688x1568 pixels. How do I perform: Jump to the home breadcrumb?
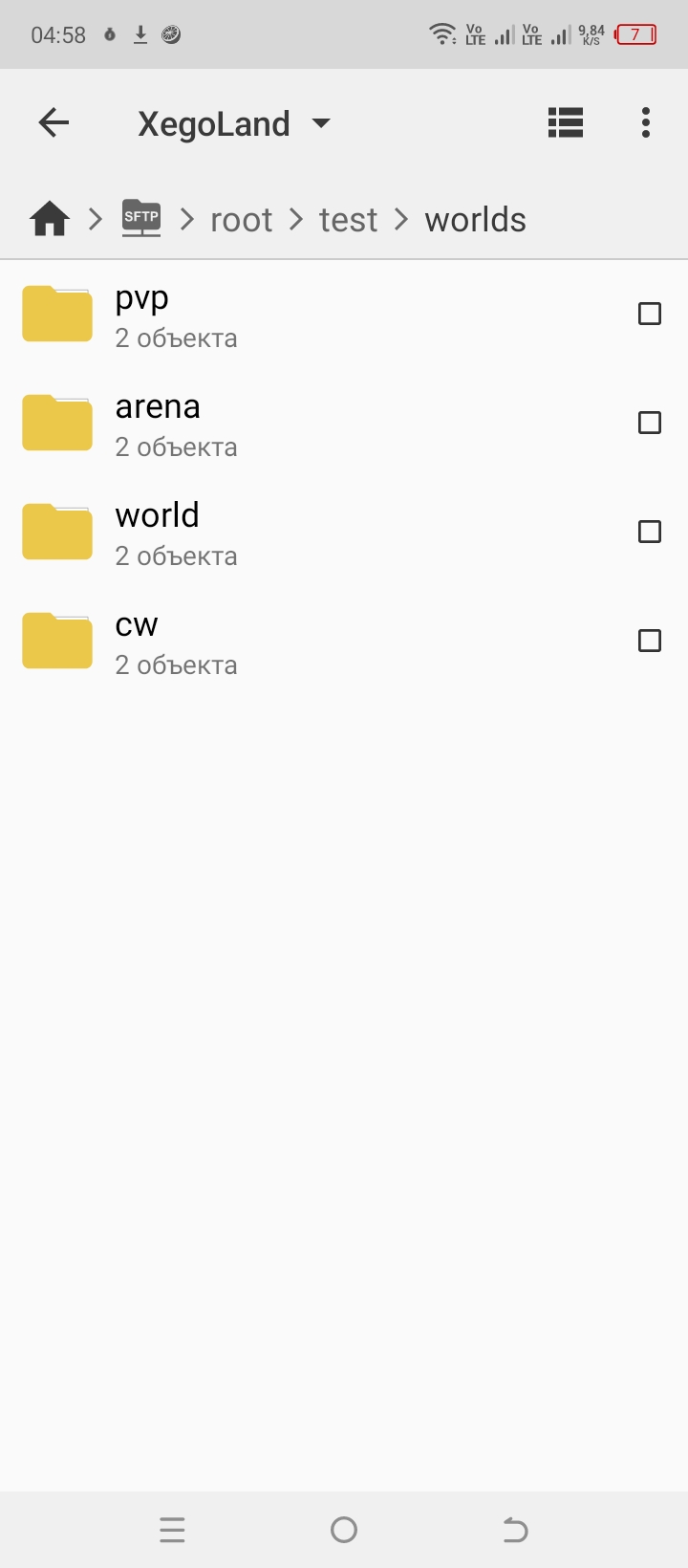point(50,219)
